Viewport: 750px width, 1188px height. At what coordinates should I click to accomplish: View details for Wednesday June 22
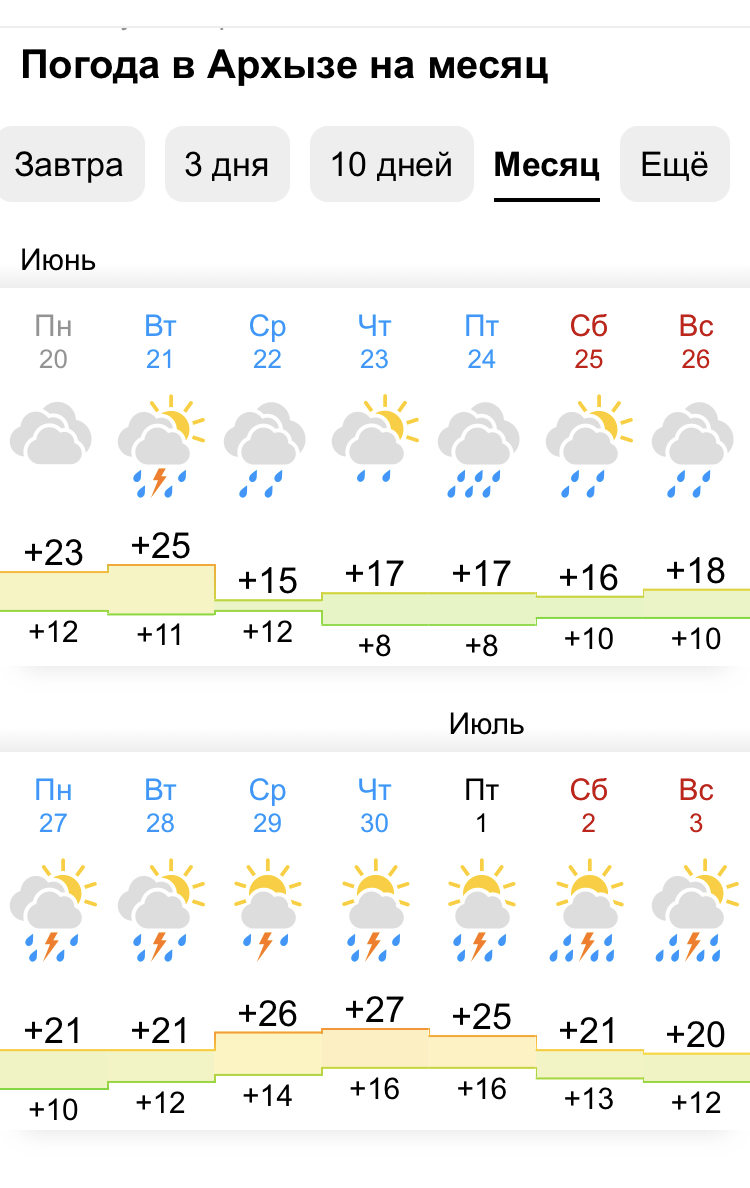pyautogui.click(x=267, y=477)
